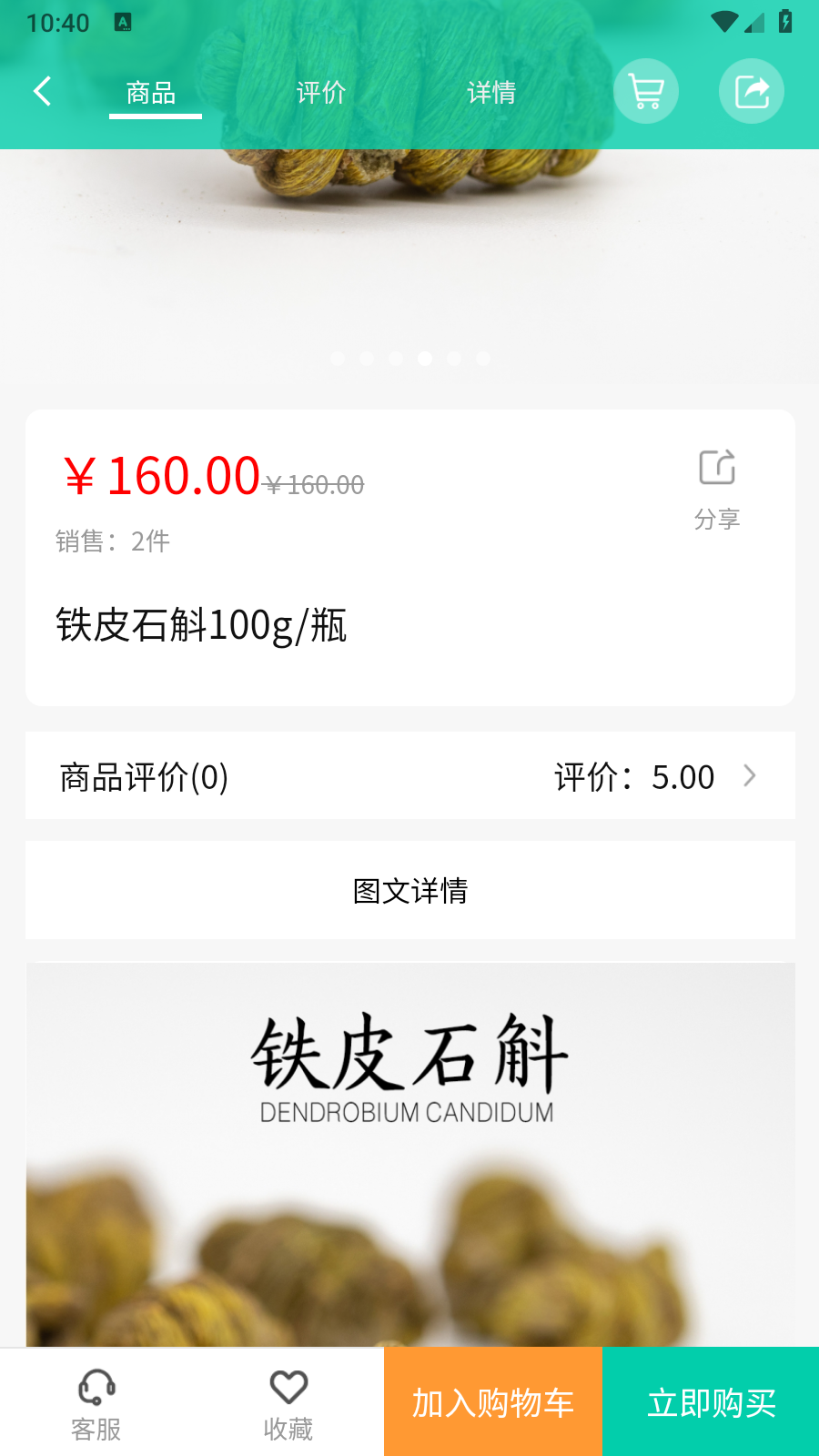The height and width of the screenshot is (1456, 819).
Task: Tap the share icon in the top bar
Action: [x=752, y=91]
